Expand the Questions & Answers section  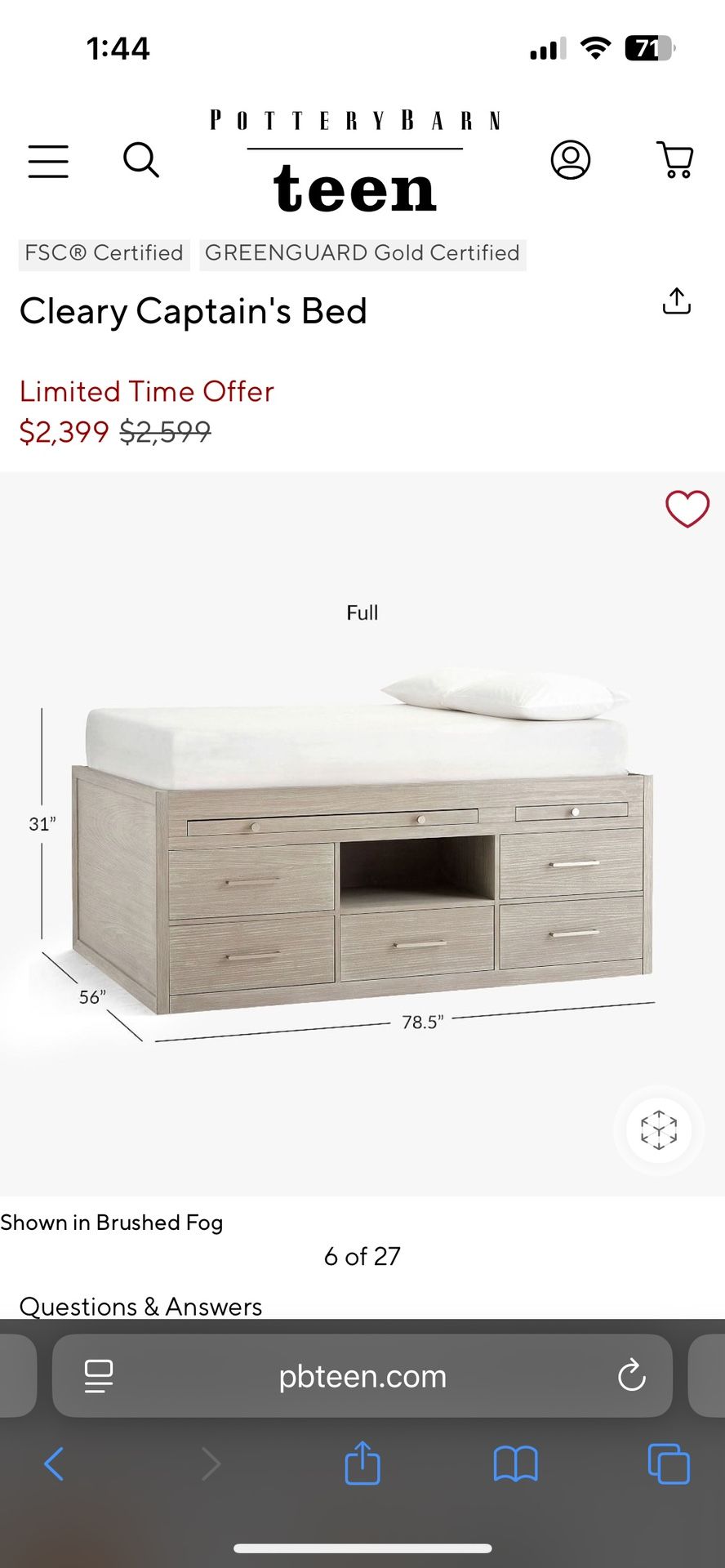click(x=140, y=1306)
